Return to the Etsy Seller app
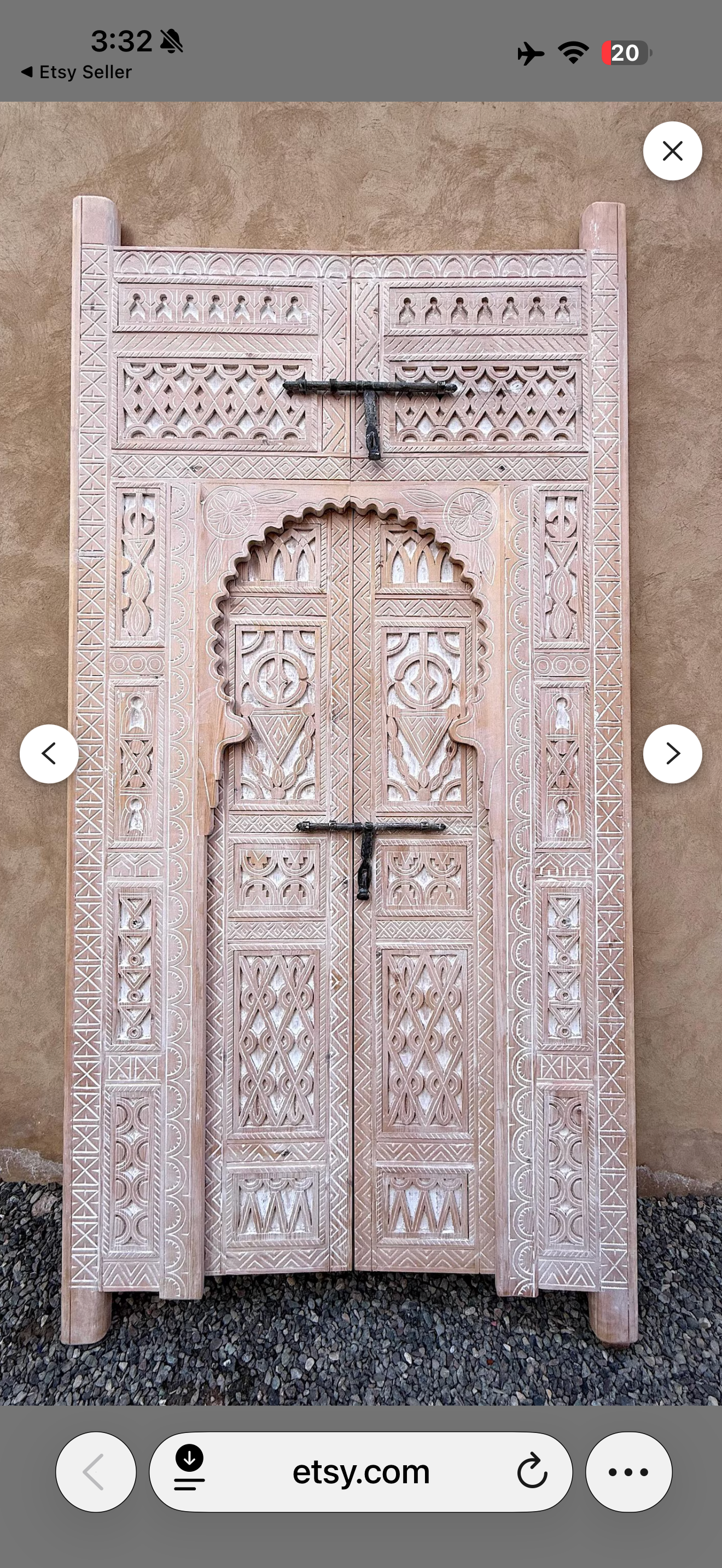Image resolution: width=722 pixels, height=1568 pixels. [x=76, y=72]
